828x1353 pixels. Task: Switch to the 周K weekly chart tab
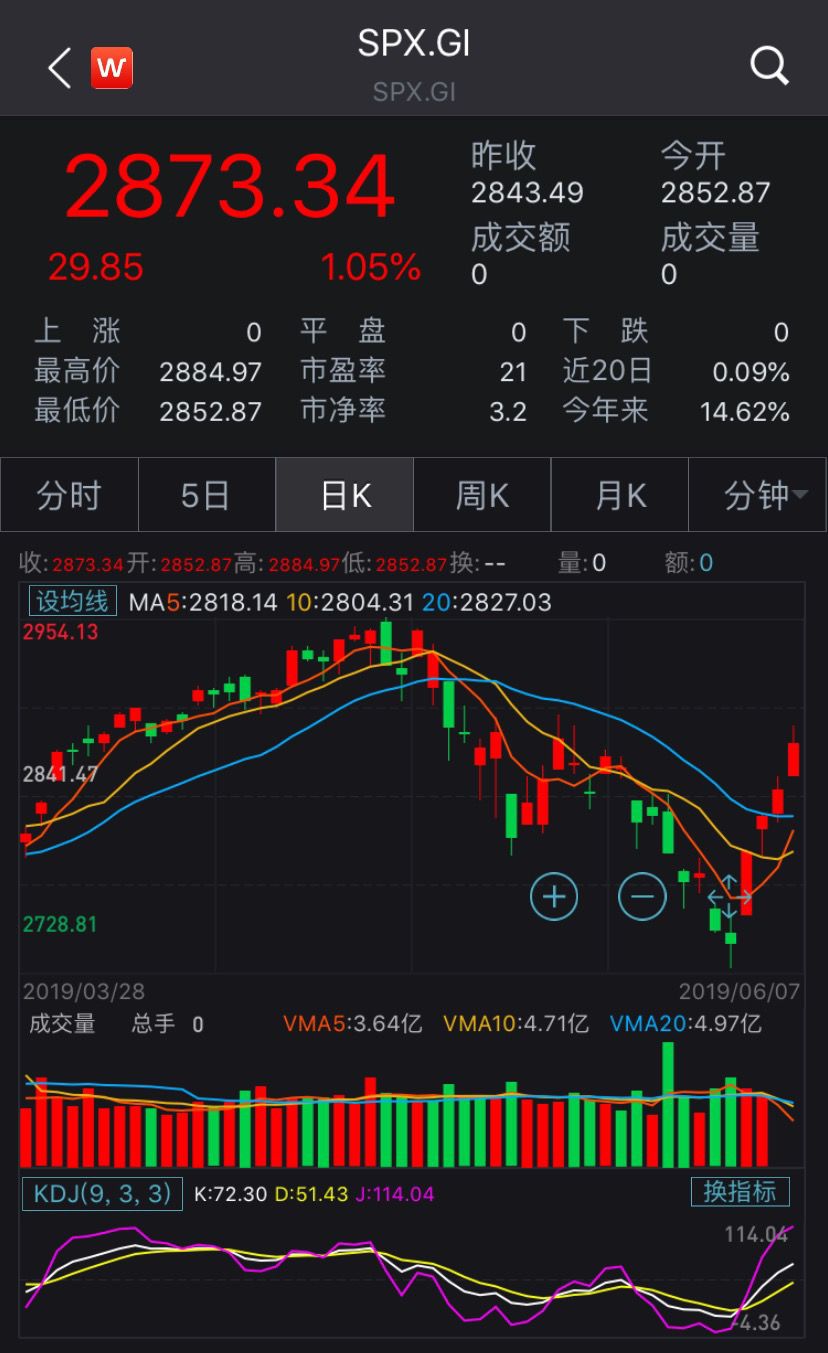482,494
